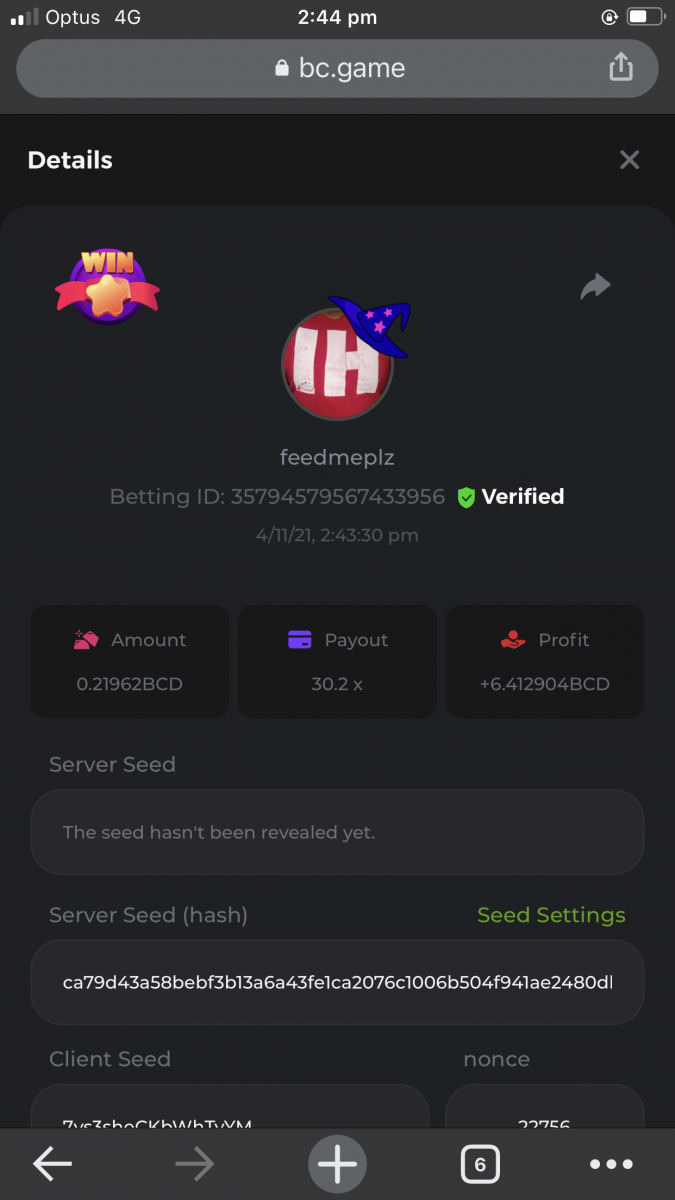Open Seed Settings link
This screenshot has height=1200, width=675.
pos(551,915)
